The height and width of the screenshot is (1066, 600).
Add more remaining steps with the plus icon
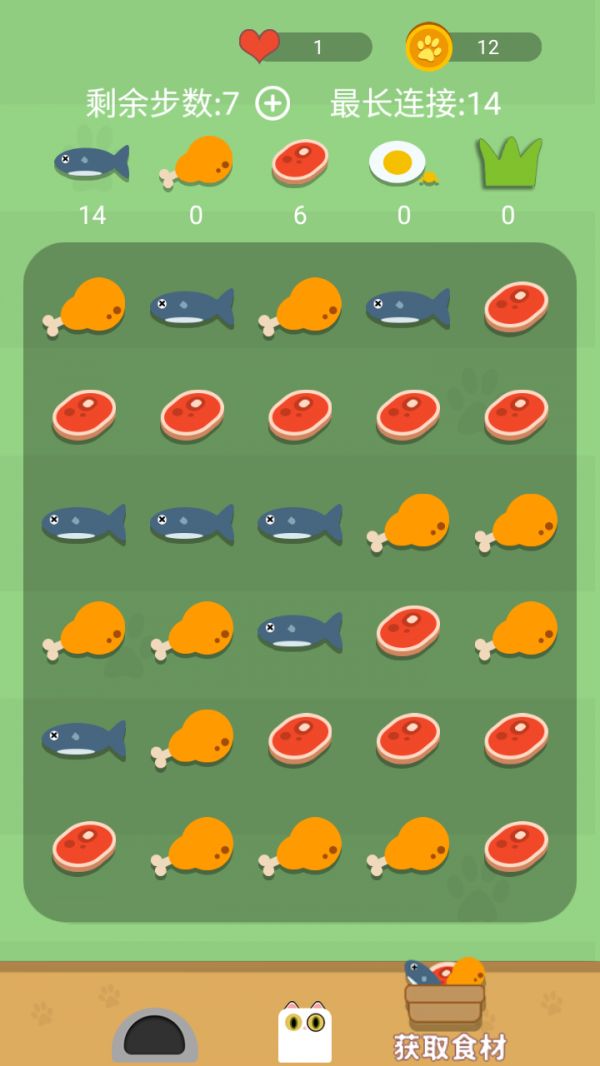coord(272,104)
